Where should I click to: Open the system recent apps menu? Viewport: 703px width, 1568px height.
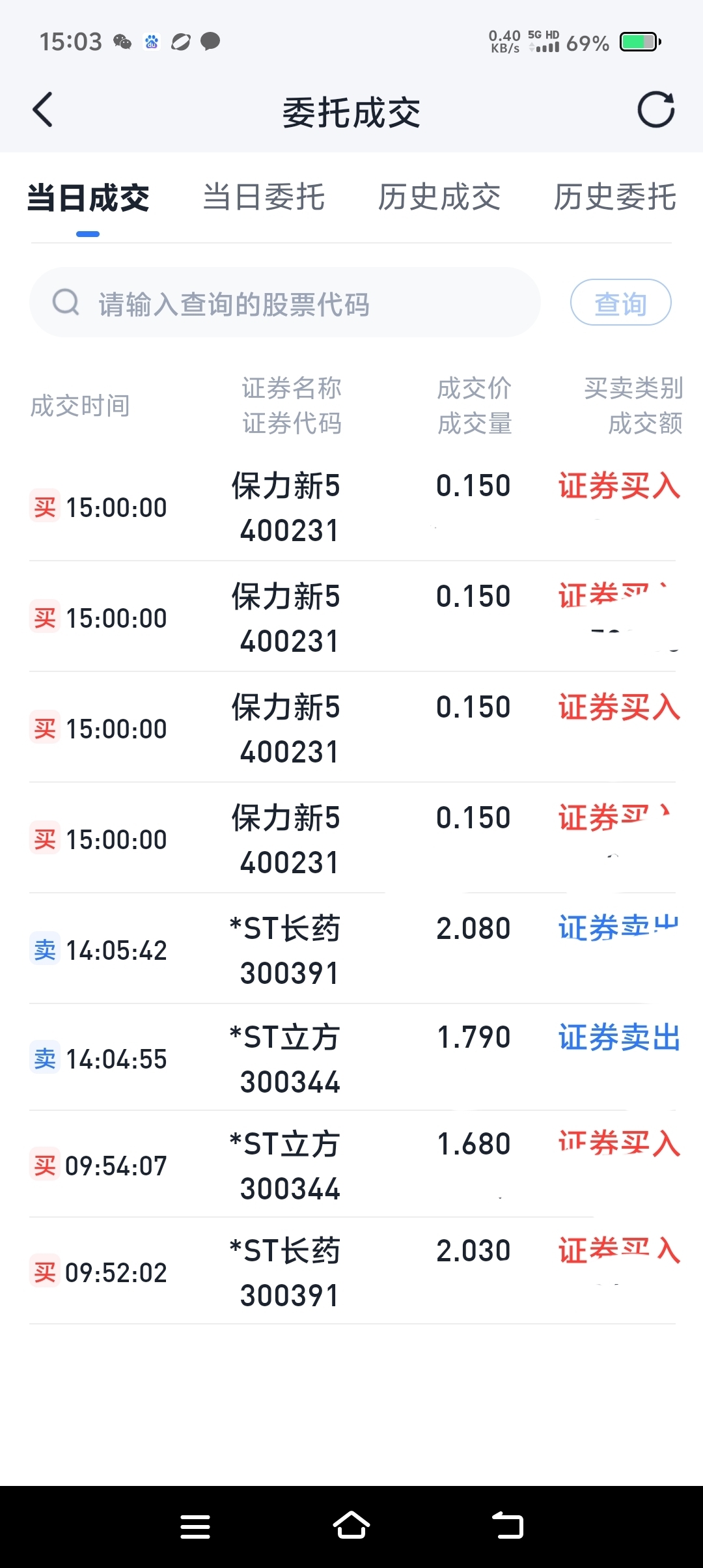point(195,1526)
